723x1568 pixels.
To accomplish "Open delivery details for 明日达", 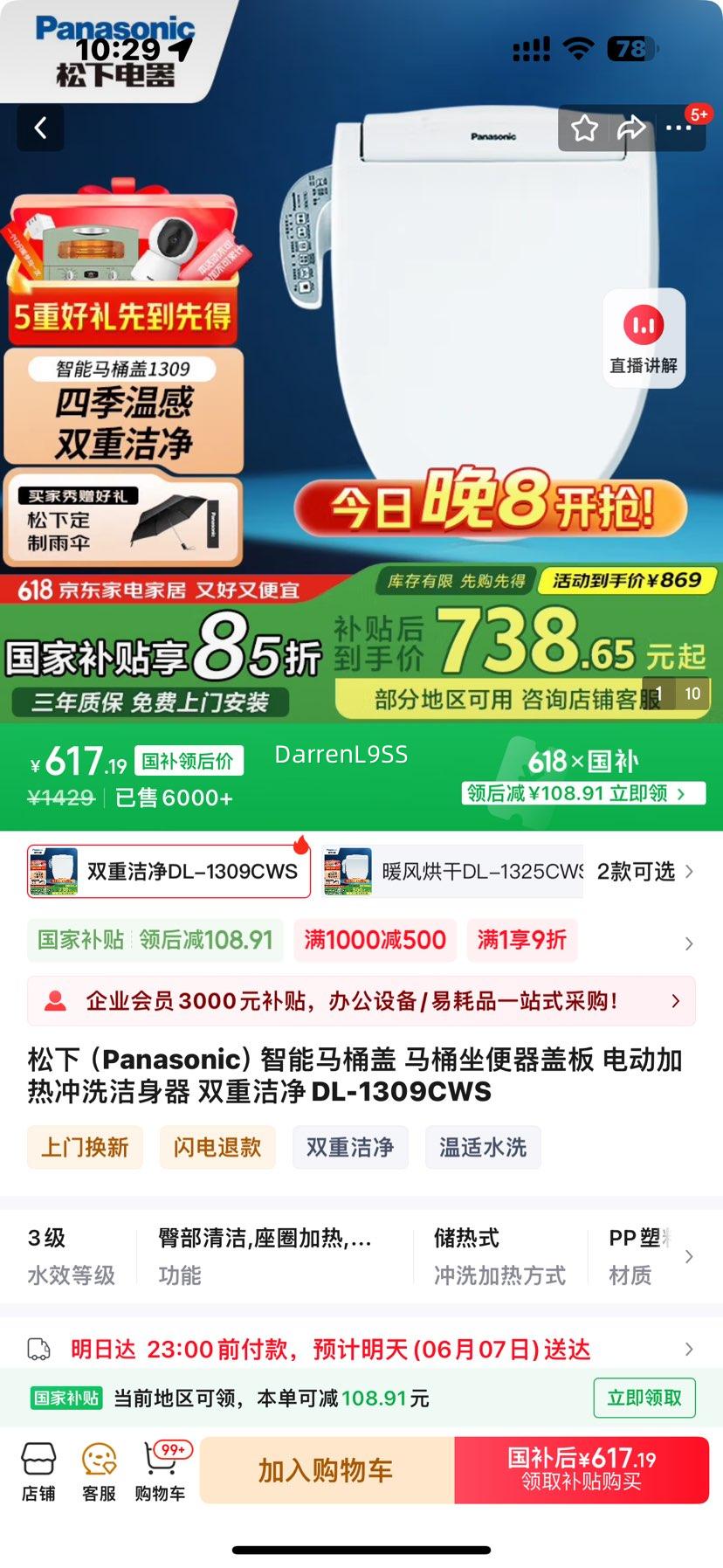I will (x=361, y=1350).
